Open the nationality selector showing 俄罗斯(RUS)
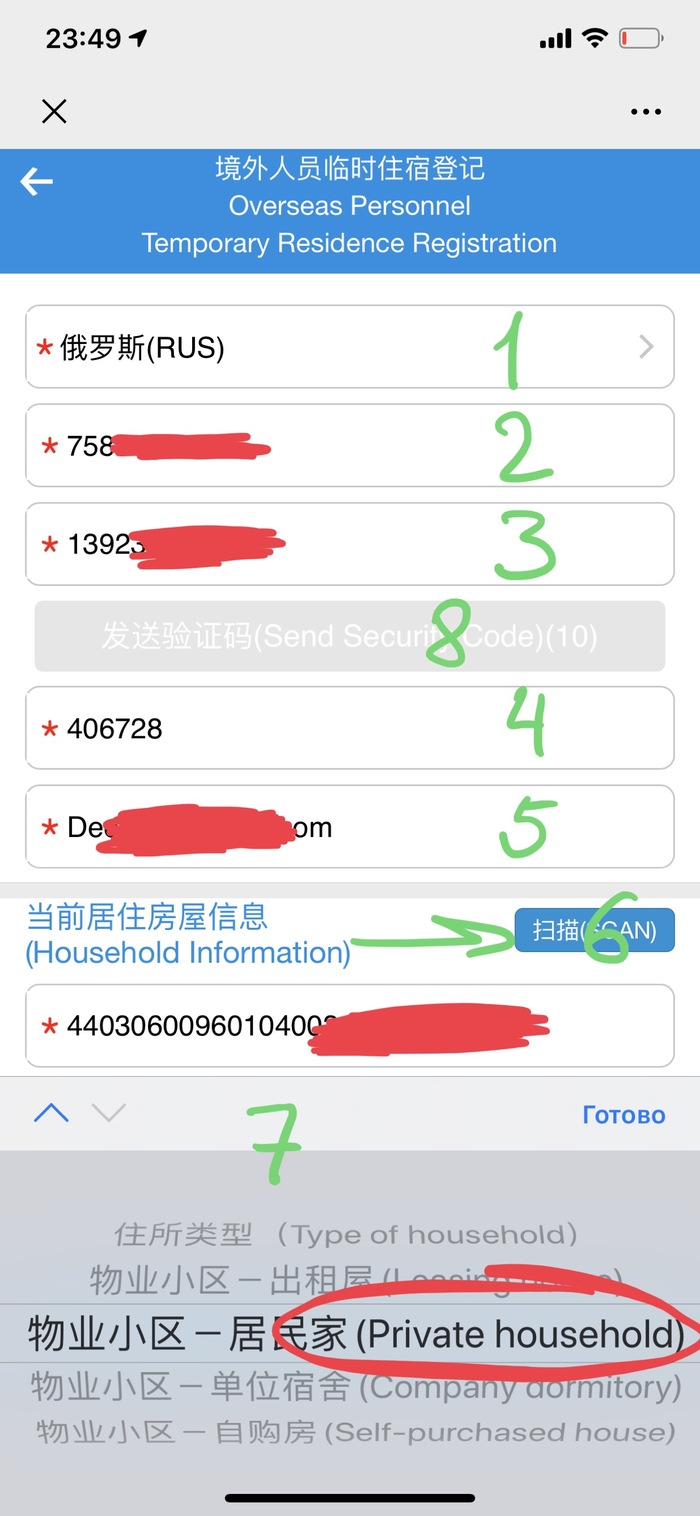700x1516 pixels. [x=349, y=347]
